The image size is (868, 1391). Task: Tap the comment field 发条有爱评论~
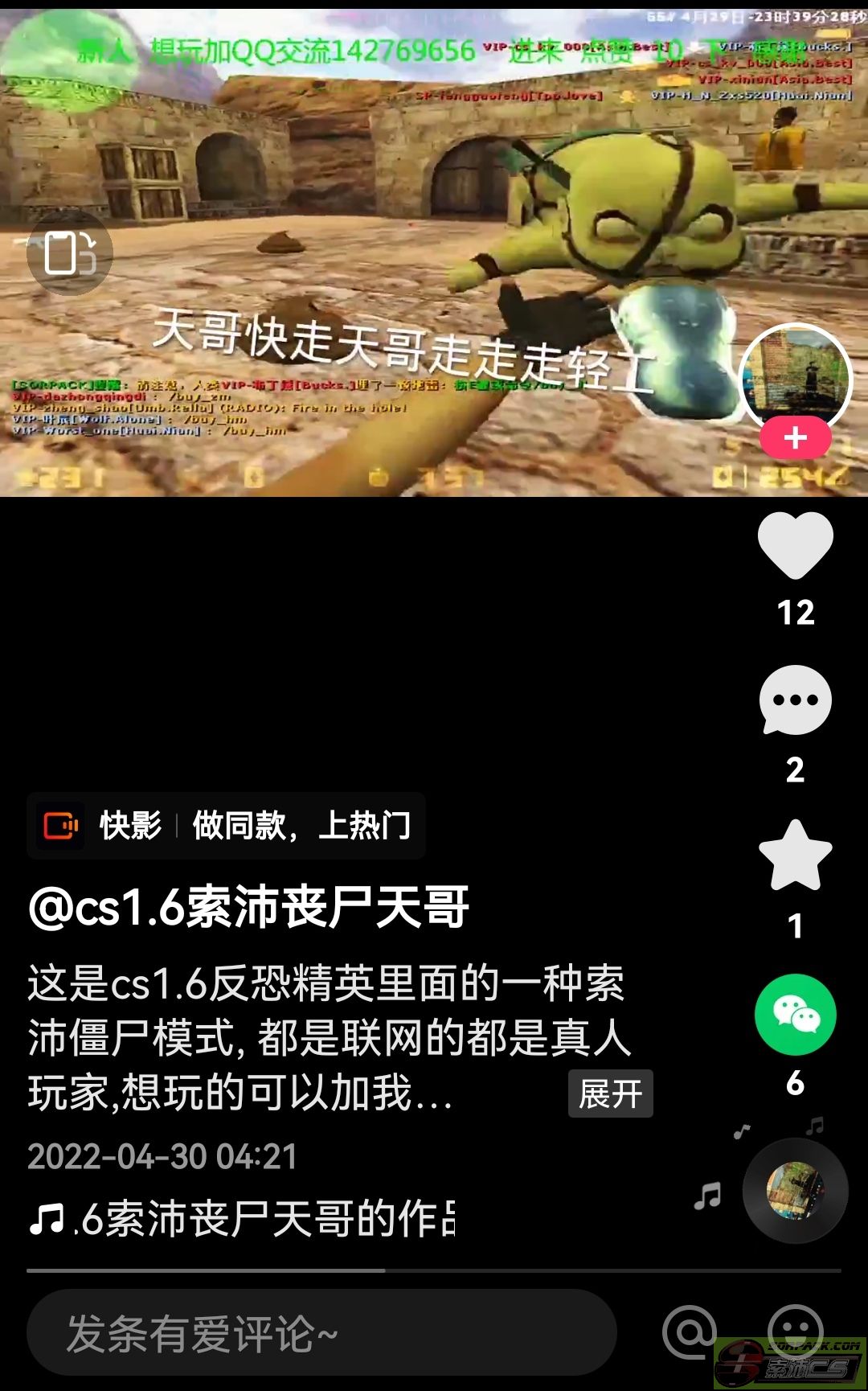(x=321, y=1332)
